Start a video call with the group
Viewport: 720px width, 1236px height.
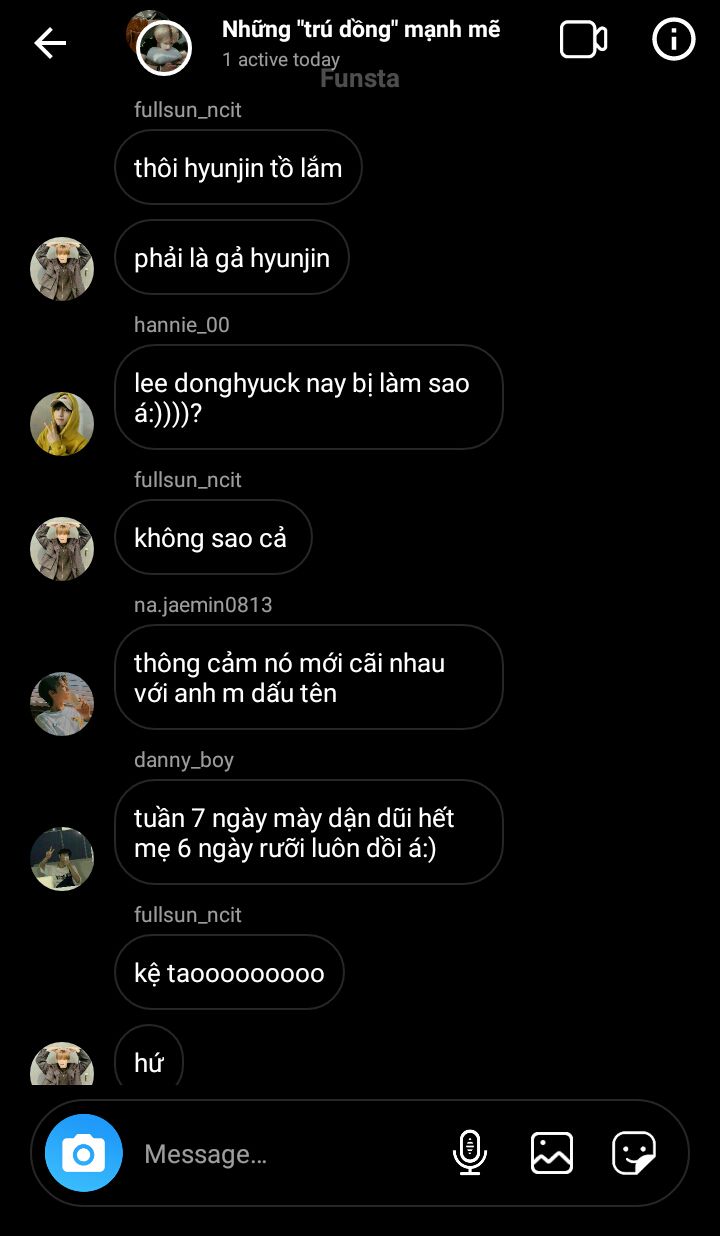tap(583, 41)
